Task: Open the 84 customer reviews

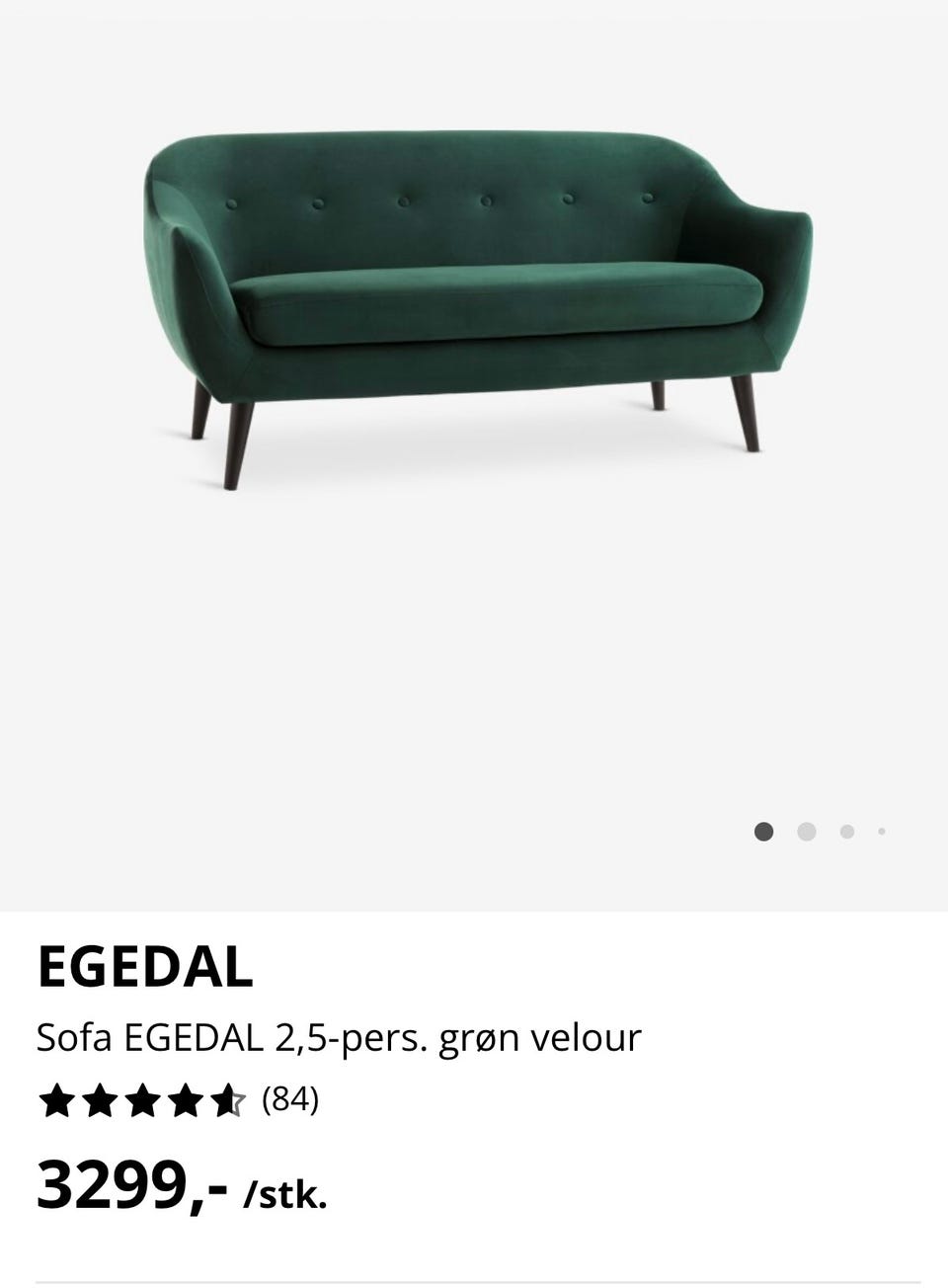Action: tap(288, 1099)
